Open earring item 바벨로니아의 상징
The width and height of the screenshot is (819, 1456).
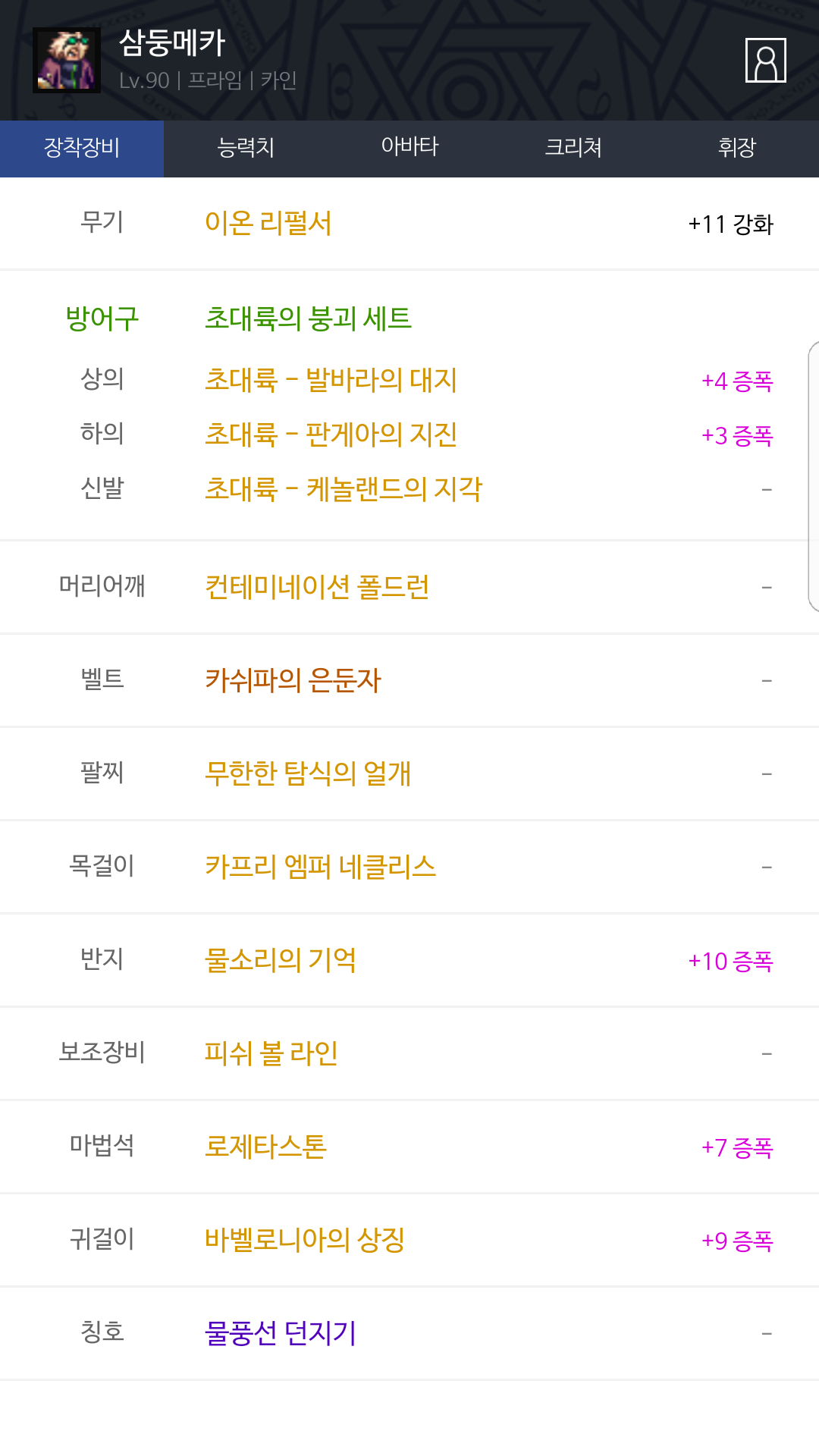tap(305, 1240)
